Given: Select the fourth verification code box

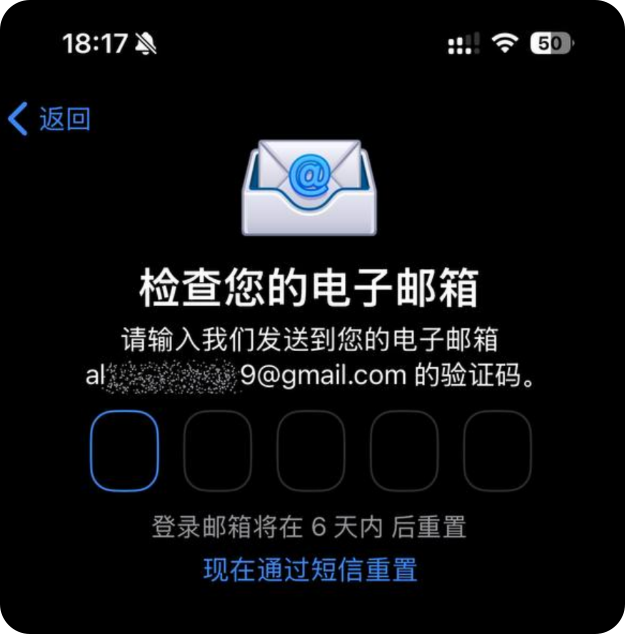Looking at the screenshot, I should click(x=404, y=451).
